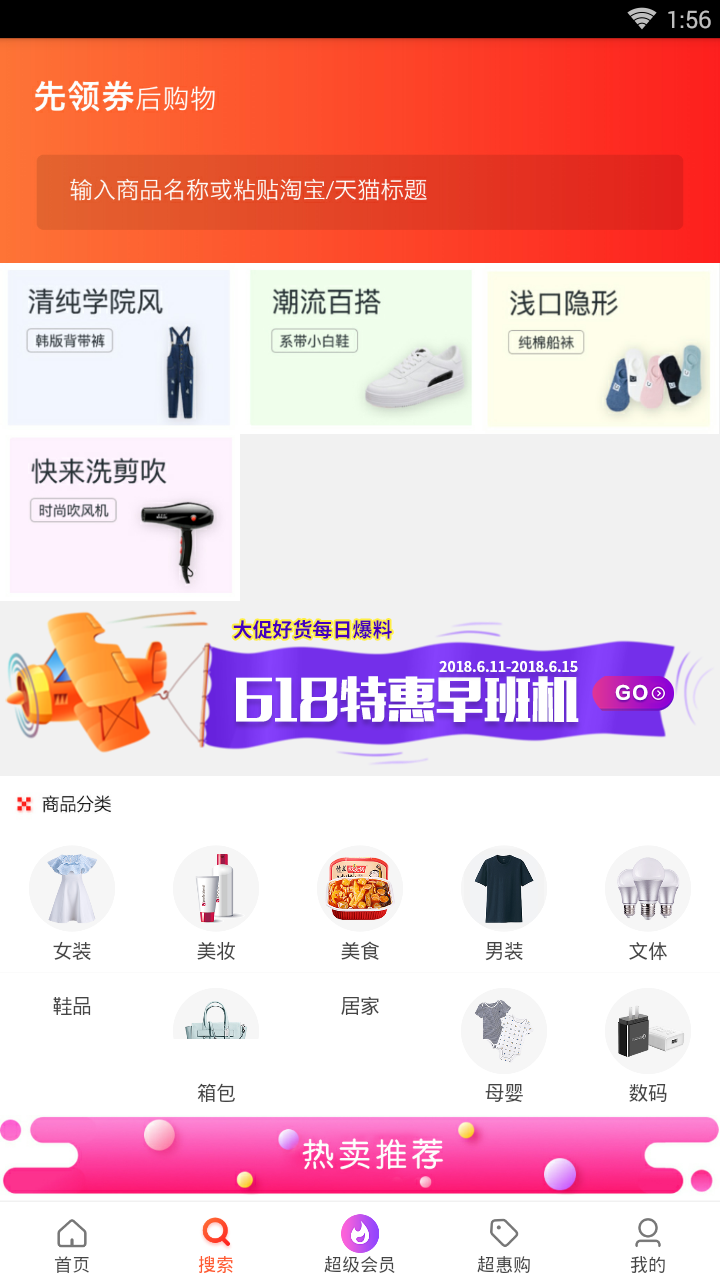Open the 快来洗剪吹 hair dryer card
The height and width of the screenshot is (1280, 720).
[x=121, y=514]
